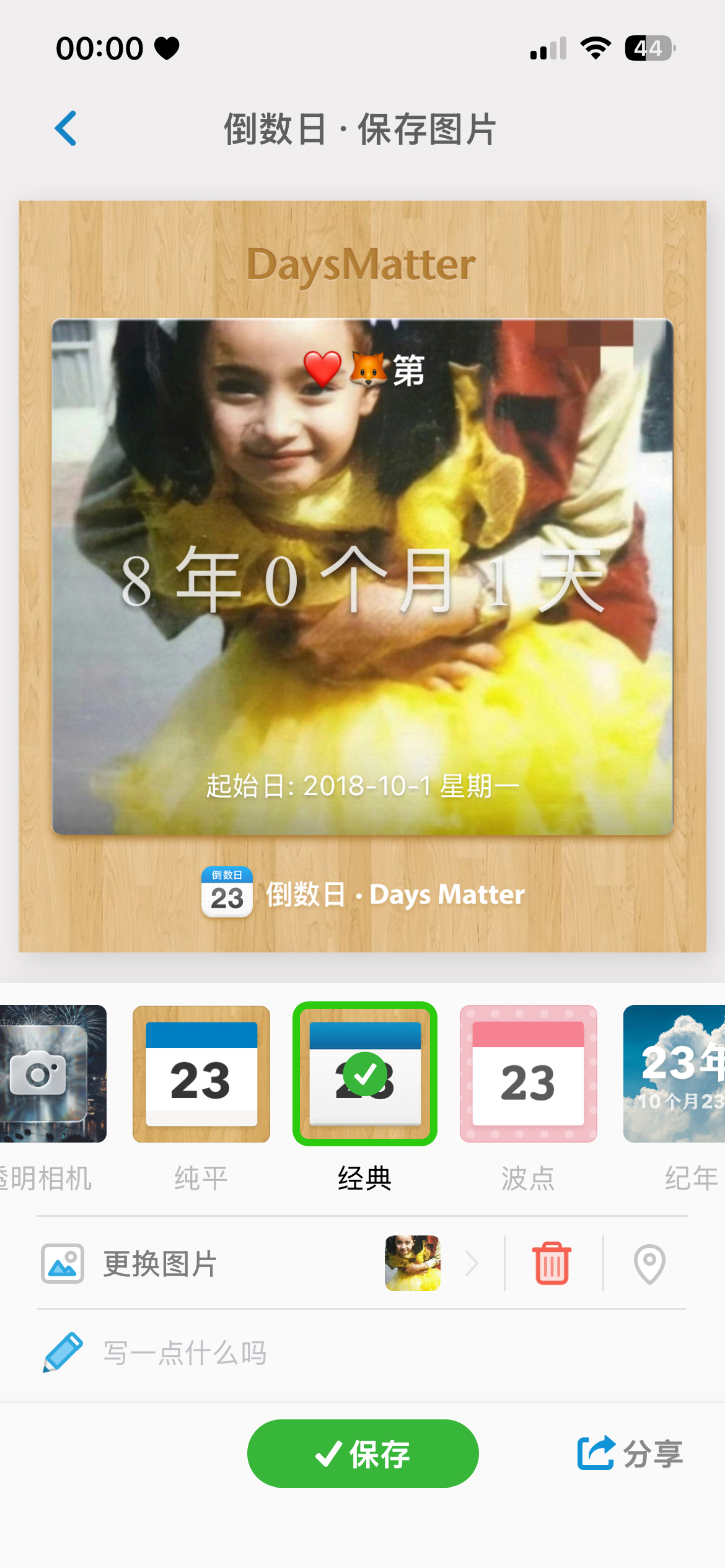Open 更换图片 to change the photo
Screen dimensions: 725x1568
260,1263
